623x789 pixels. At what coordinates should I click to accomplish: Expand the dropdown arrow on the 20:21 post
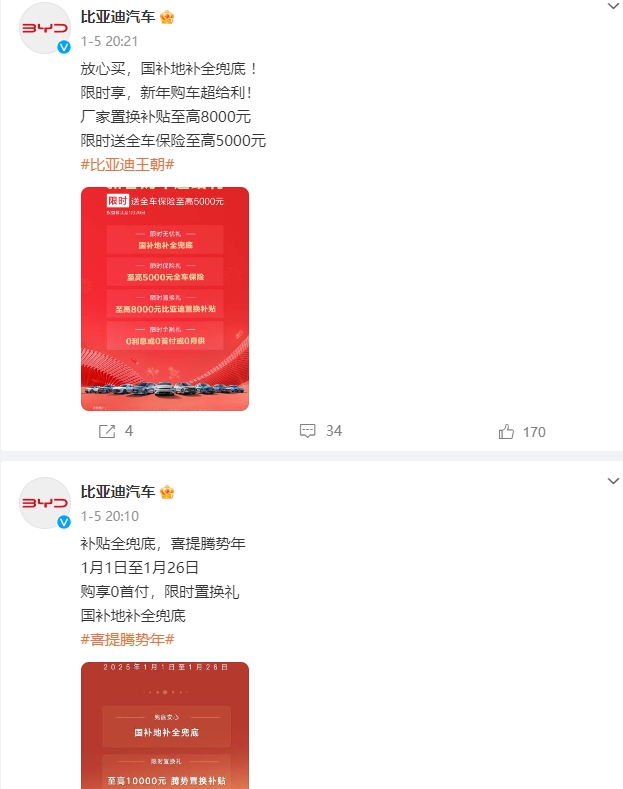point(613,7)
